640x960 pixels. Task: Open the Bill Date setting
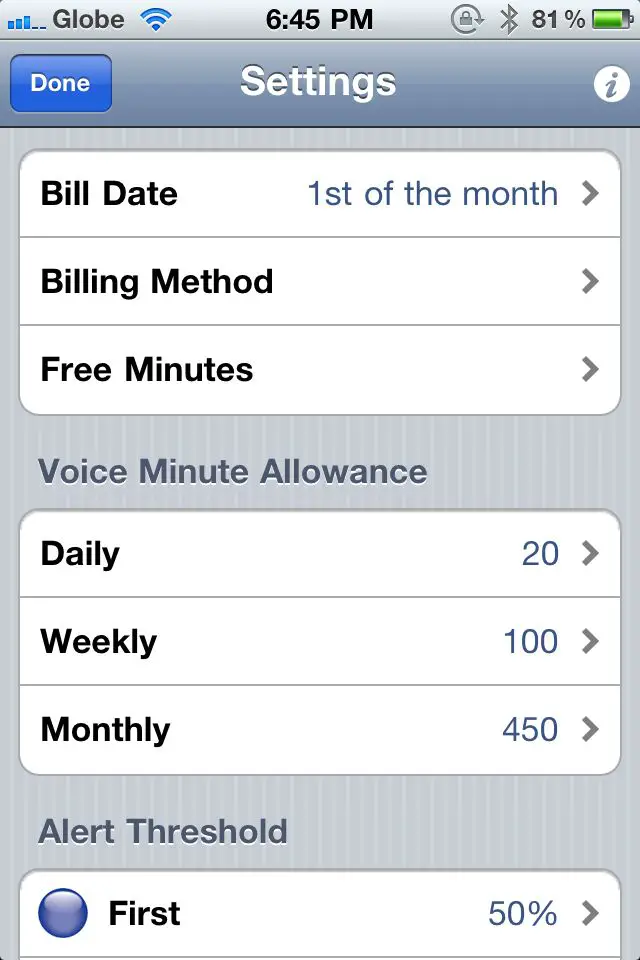320,194
